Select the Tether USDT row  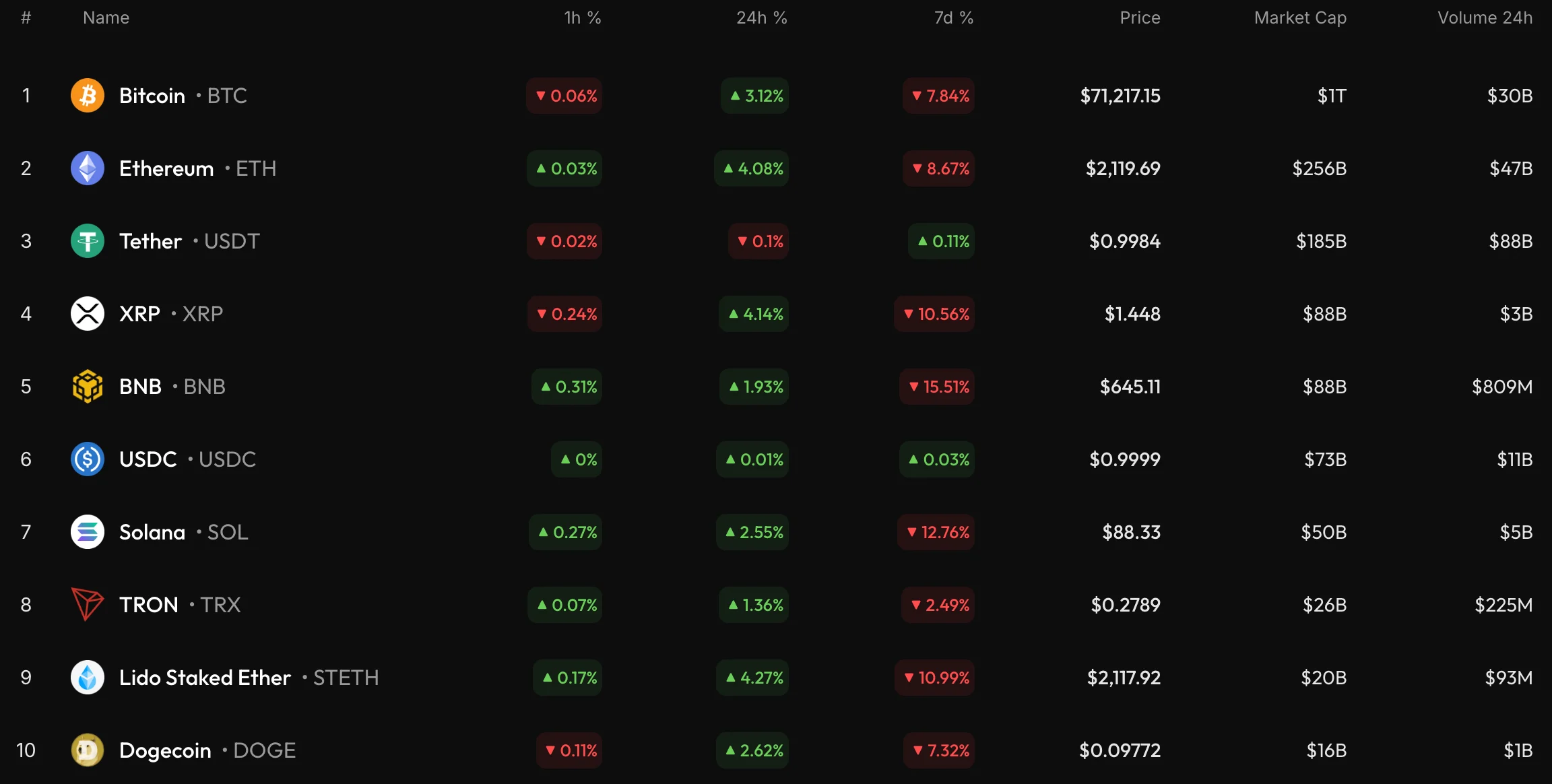(x=151, y=241)
